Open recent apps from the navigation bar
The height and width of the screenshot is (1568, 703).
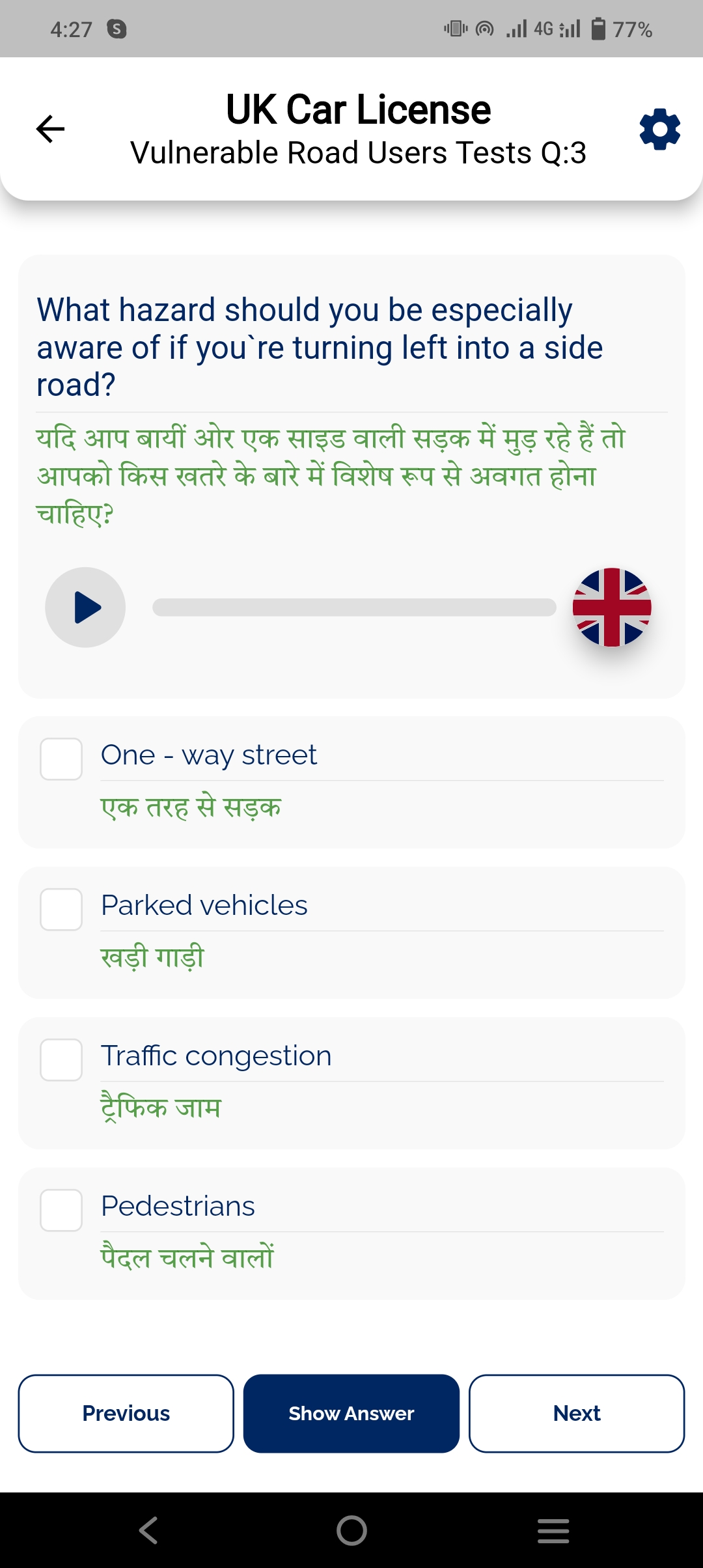(x=553, y=1530)
